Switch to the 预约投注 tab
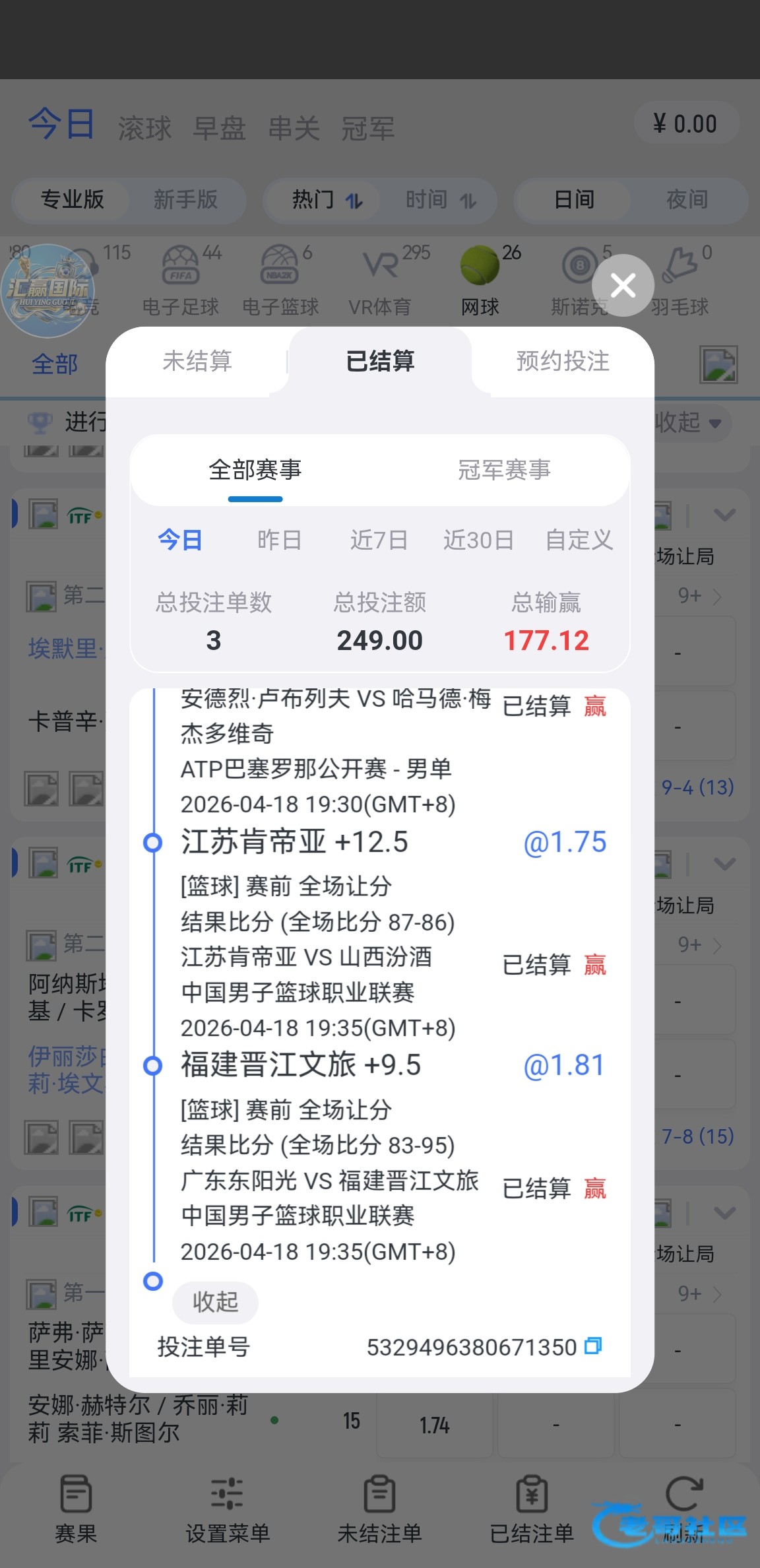Viewport: 760px width, 1568px height. pyautogui.click(x=563, y=361)
